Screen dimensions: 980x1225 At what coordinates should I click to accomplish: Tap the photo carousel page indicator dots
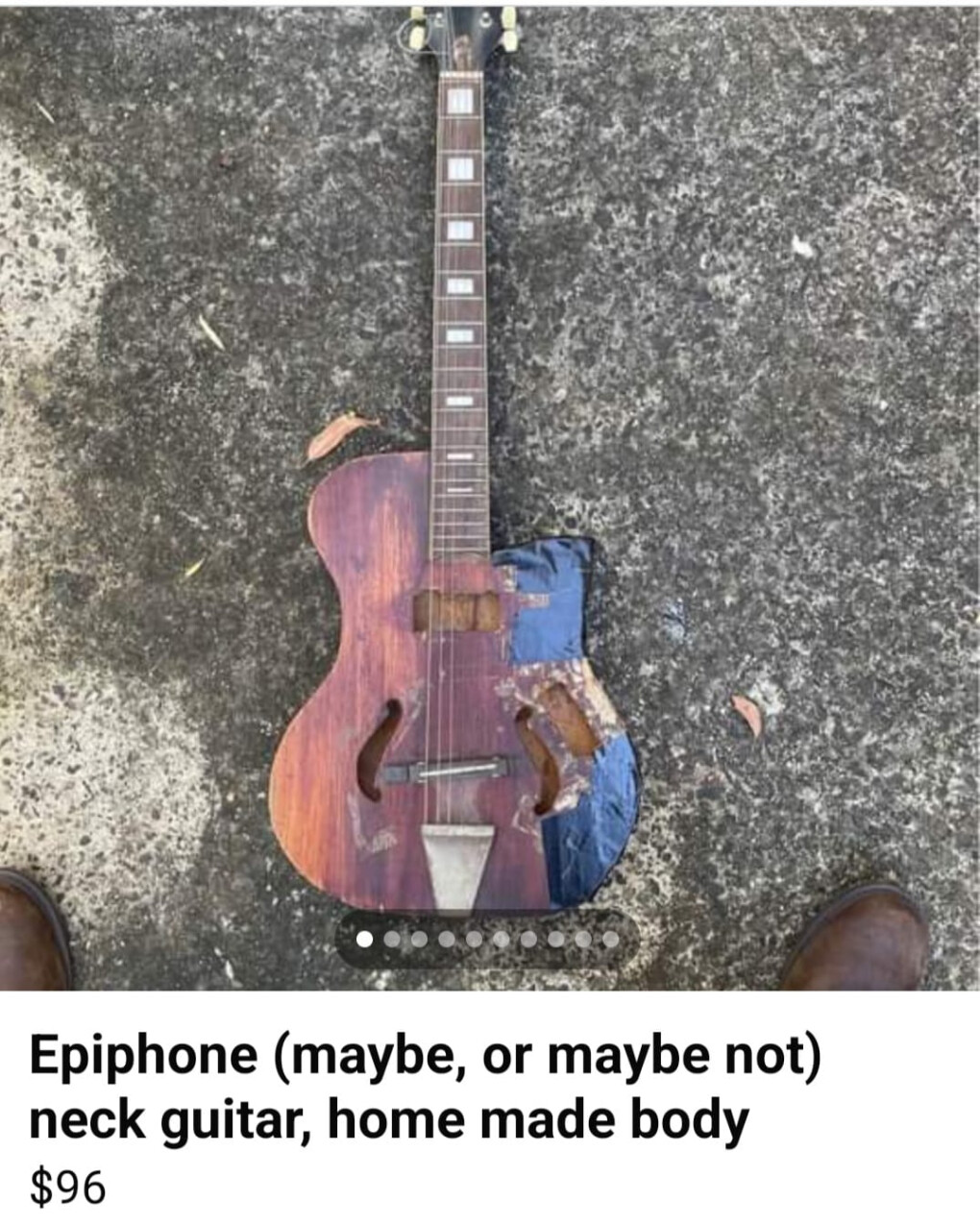(x=488, y=939)
